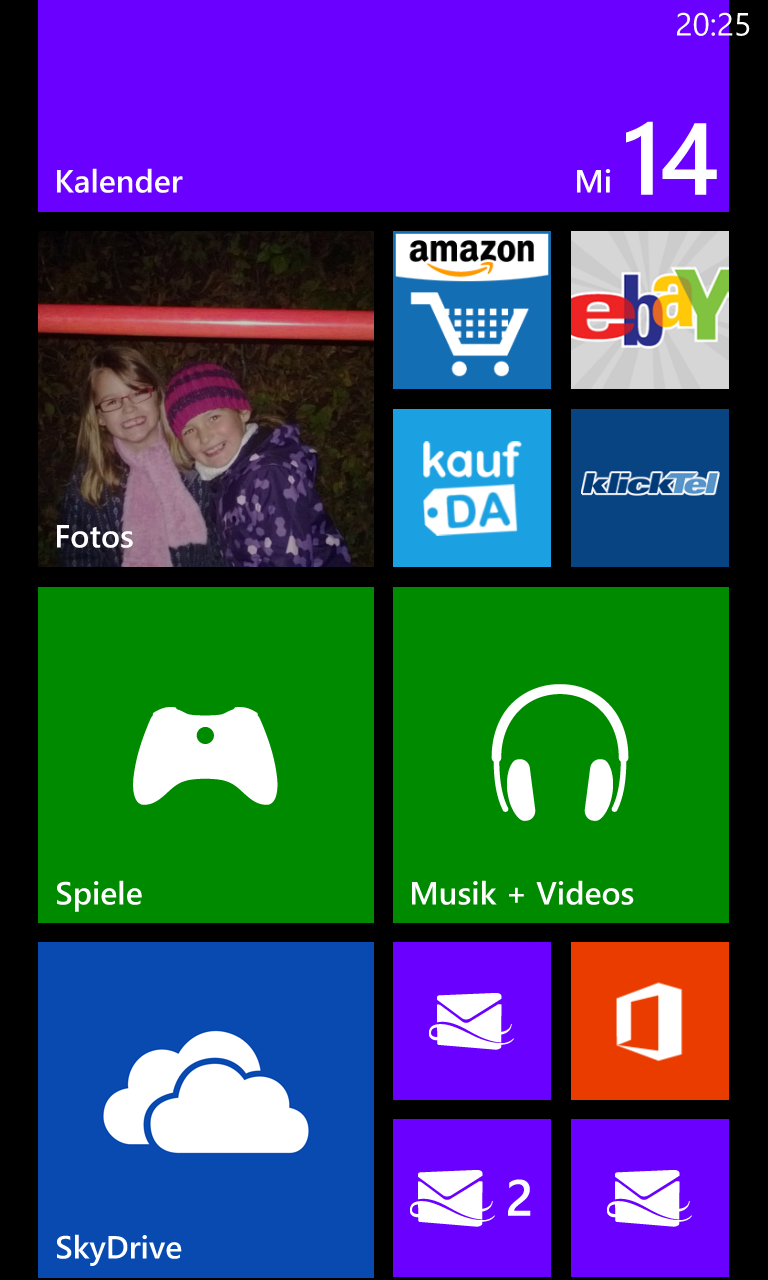Open Musik + Videos
This screenshot has height=1280, width=768.
tap(561, 755)
